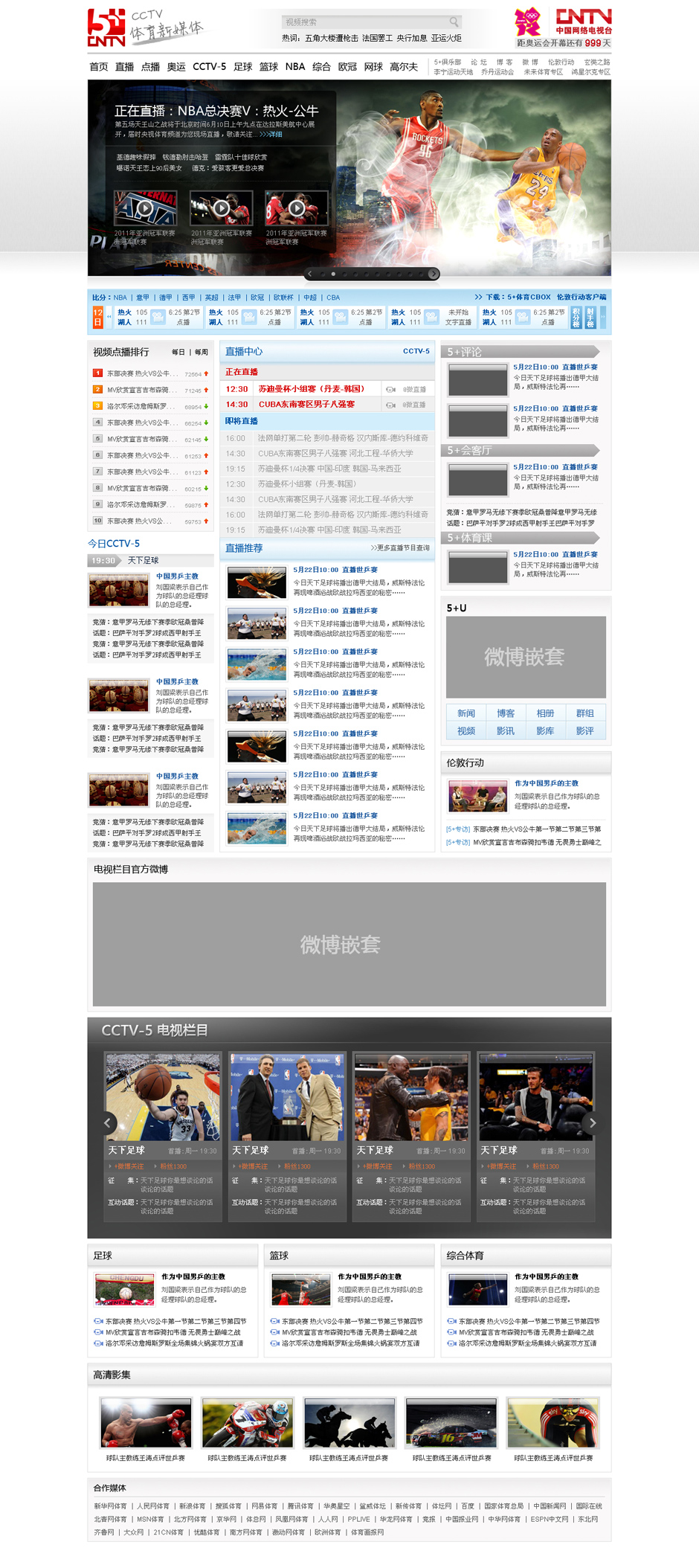
Task: Open 详细 link in the live banner
Action: 273,135
